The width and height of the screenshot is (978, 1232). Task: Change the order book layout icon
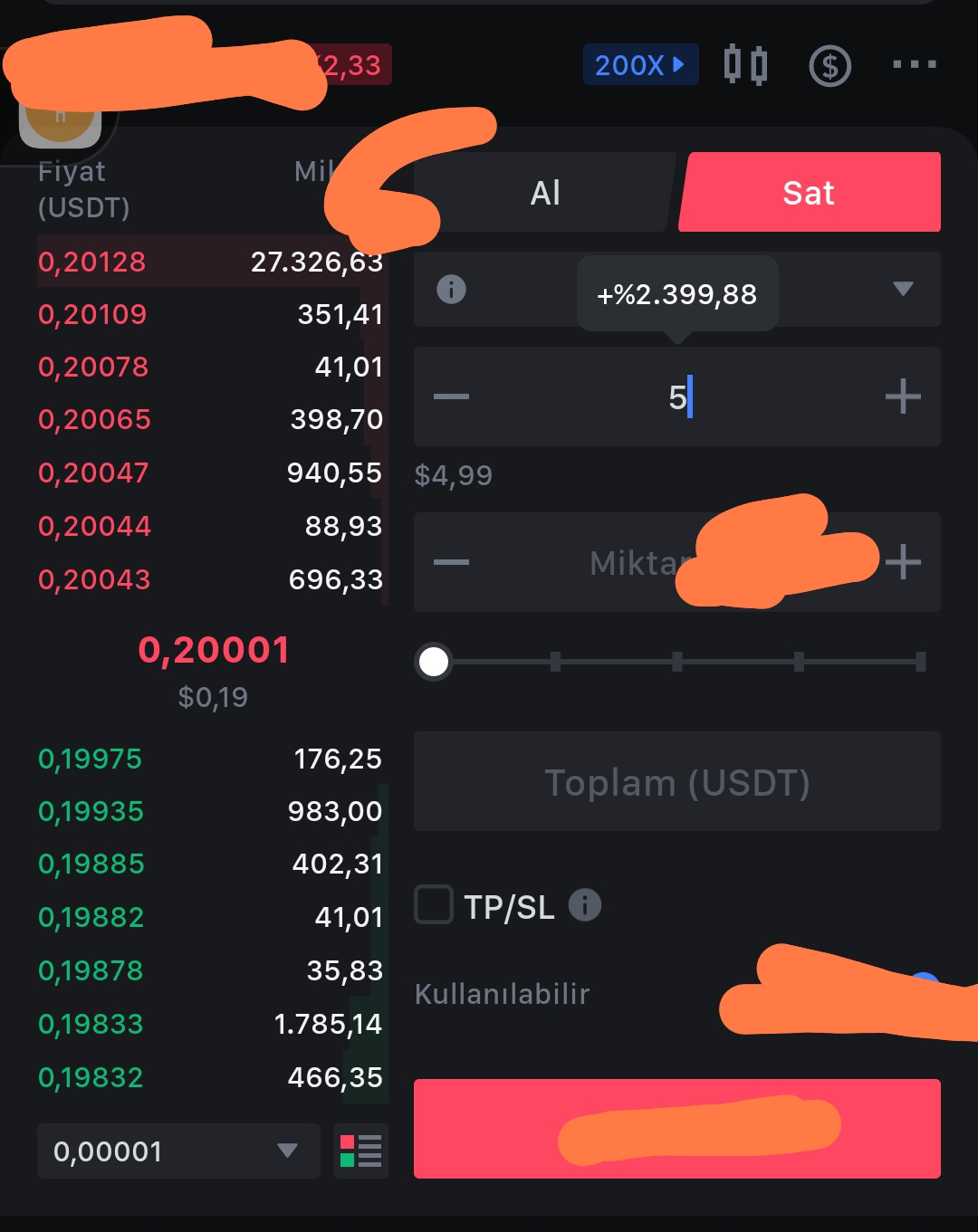[x=360, y=1151]
